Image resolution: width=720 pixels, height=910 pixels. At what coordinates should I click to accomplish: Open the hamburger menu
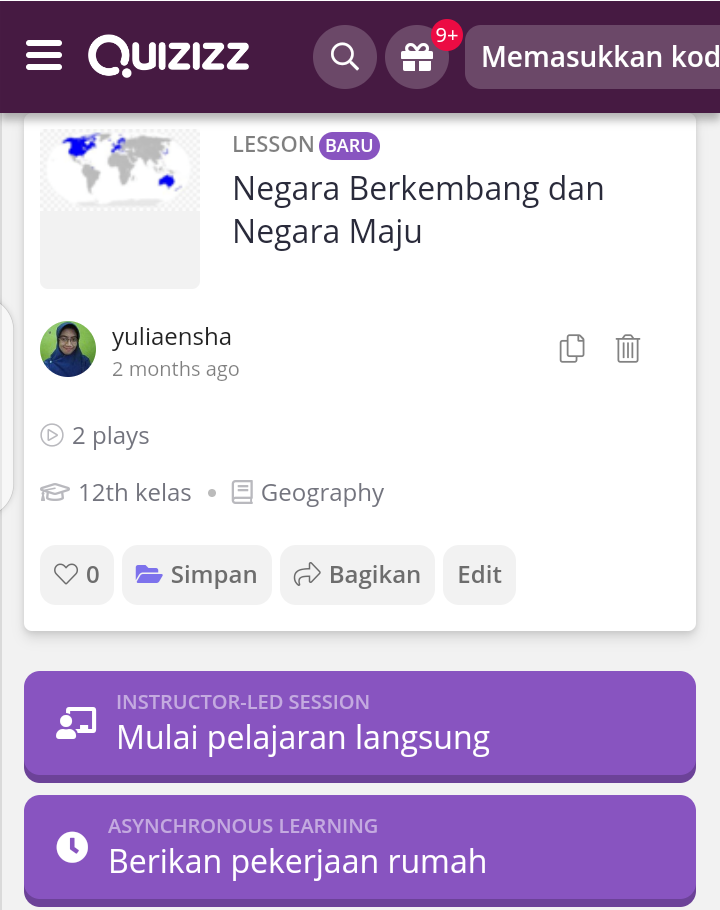click(44, 56)
